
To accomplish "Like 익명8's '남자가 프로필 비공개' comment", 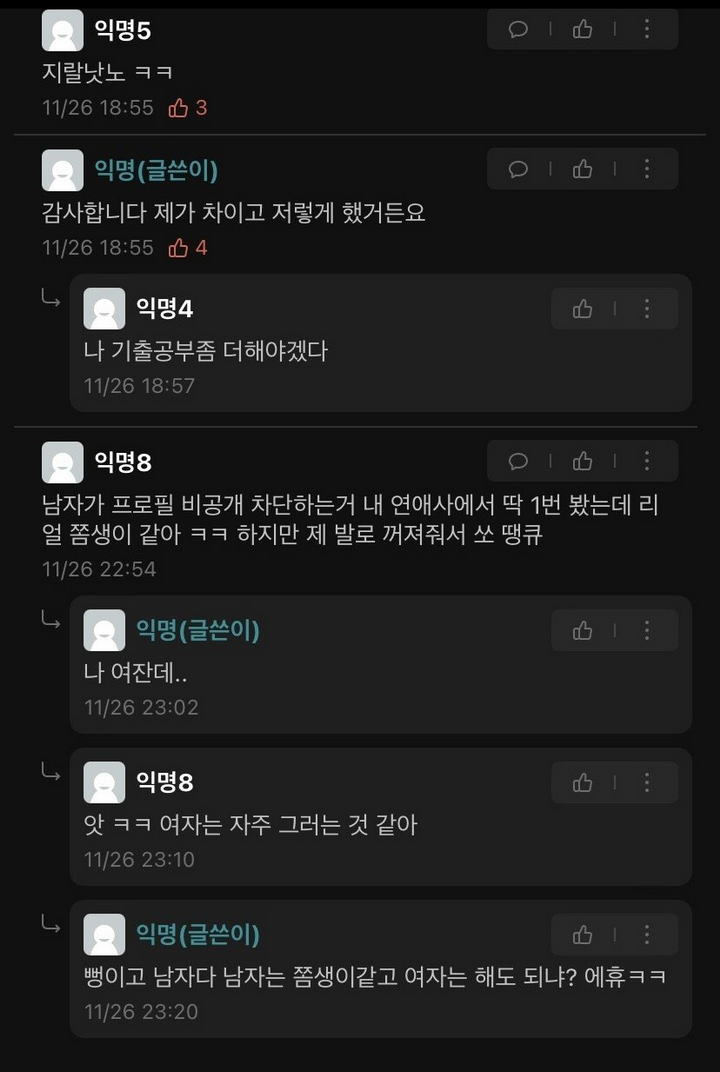I will [582, 461].
